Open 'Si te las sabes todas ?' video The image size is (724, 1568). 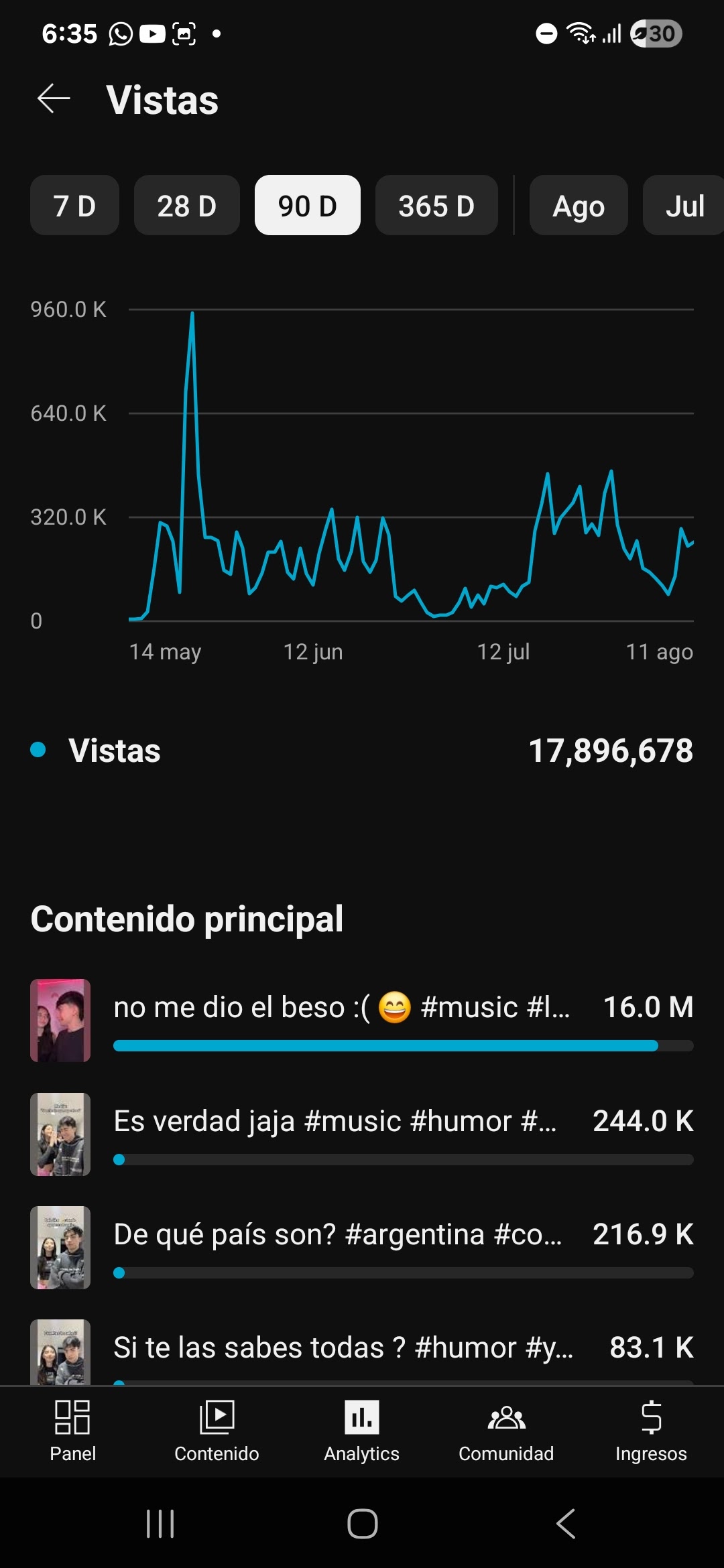tap(343, 1348)
